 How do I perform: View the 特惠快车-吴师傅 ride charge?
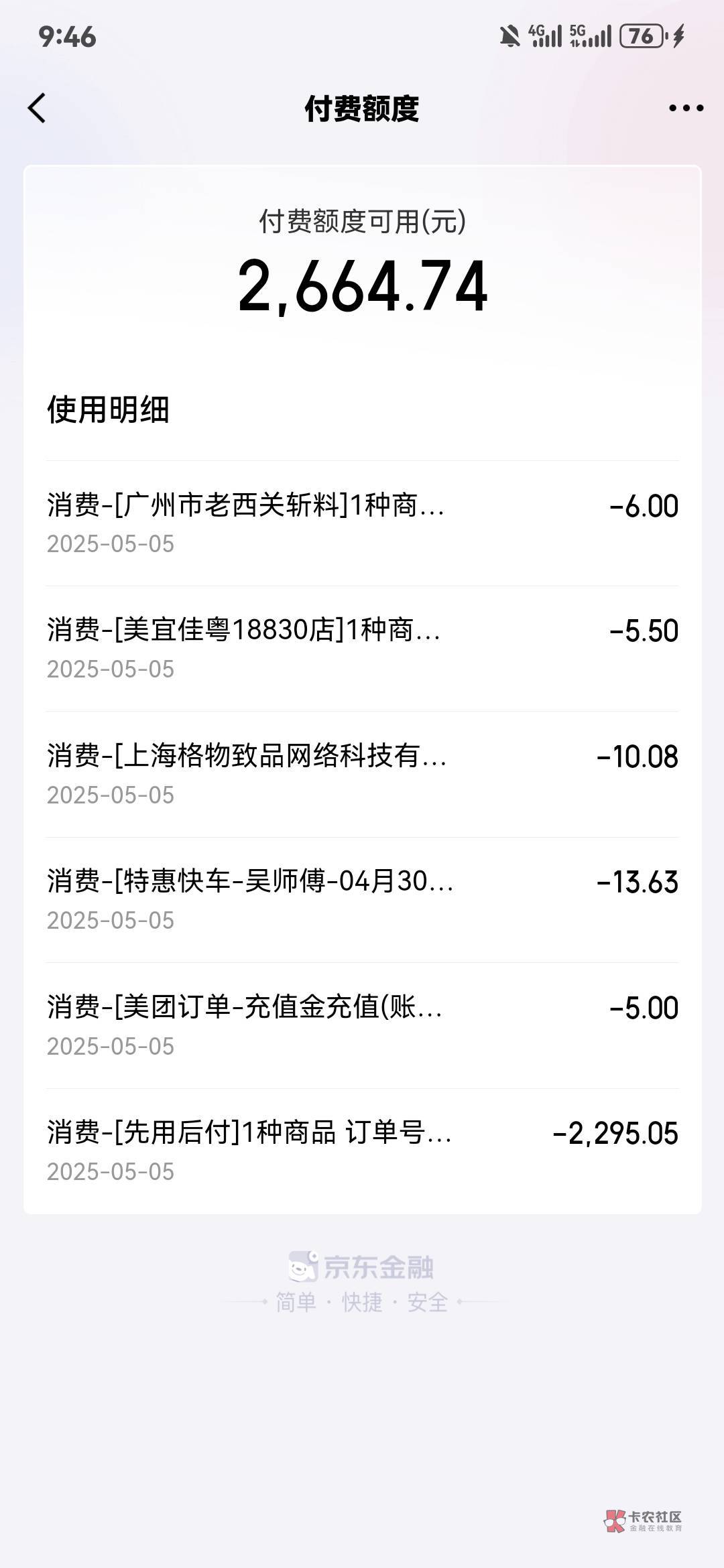[x=362, y=899]
